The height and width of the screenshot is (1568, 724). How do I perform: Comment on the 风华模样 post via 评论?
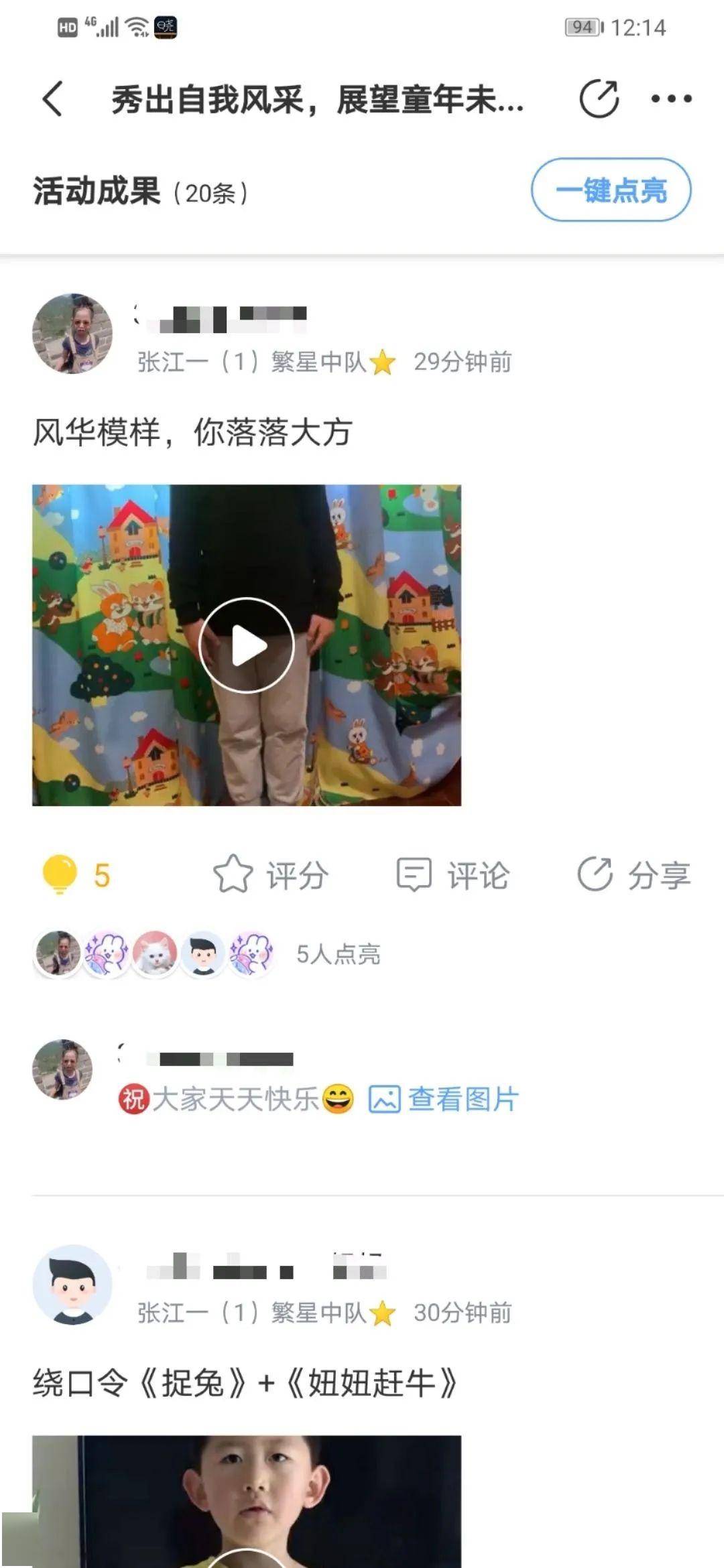(x=453, y=874)
